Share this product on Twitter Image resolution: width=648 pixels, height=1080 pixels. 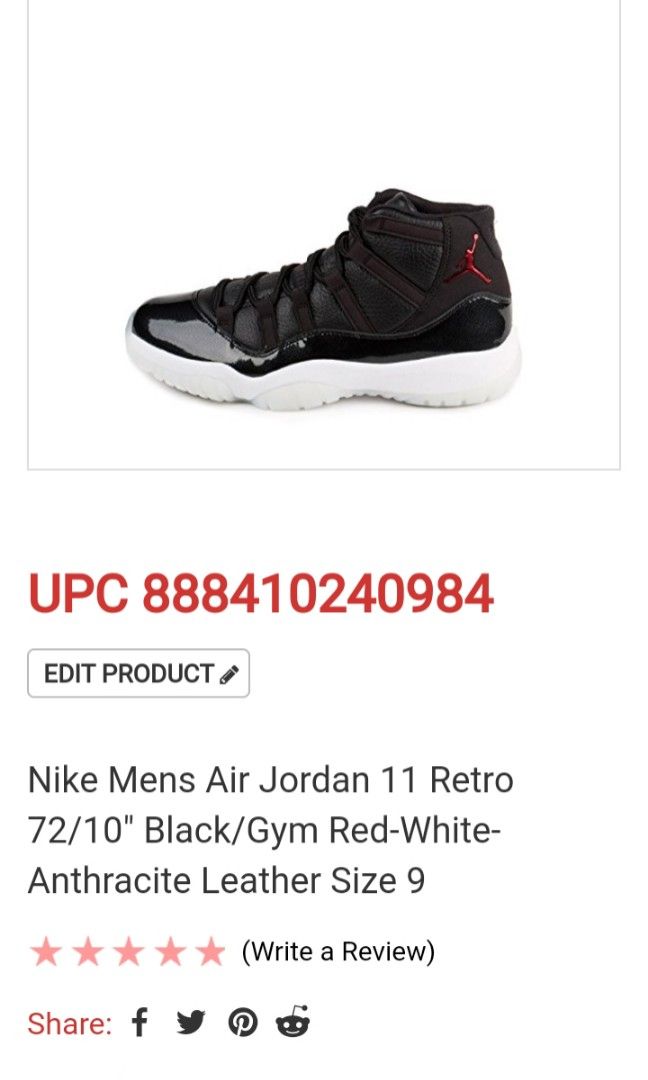click(190, 1022)
